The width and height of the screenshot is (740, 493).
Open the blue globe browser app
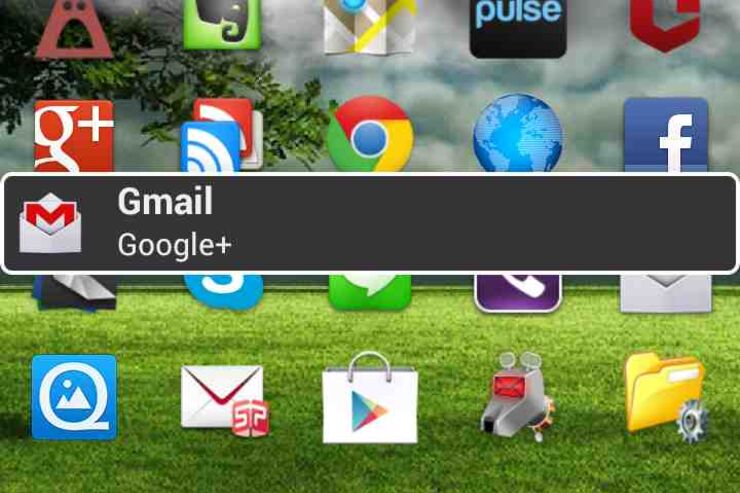[516, 136]
